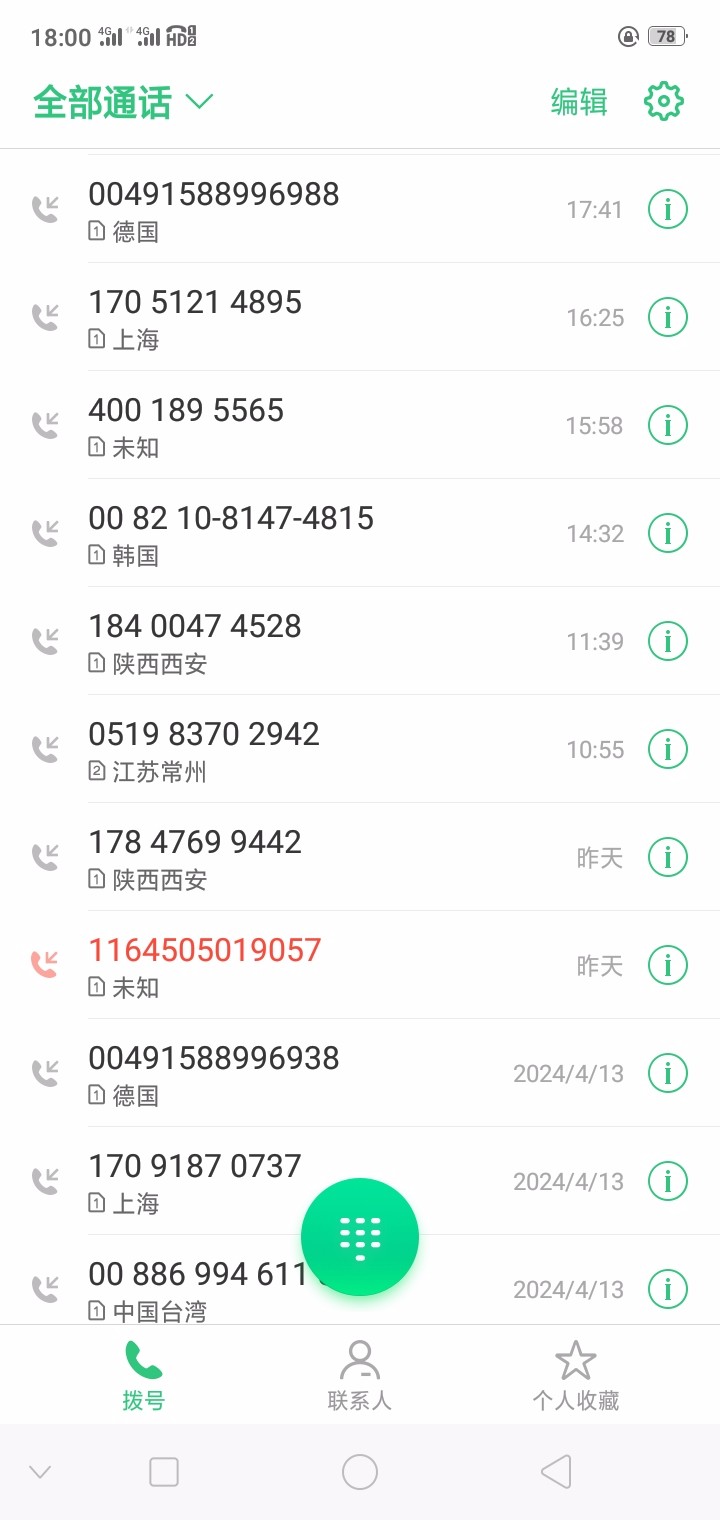View details of 00491588996938 call
Screen dimensions: 720x1520
coord(667,1074)
